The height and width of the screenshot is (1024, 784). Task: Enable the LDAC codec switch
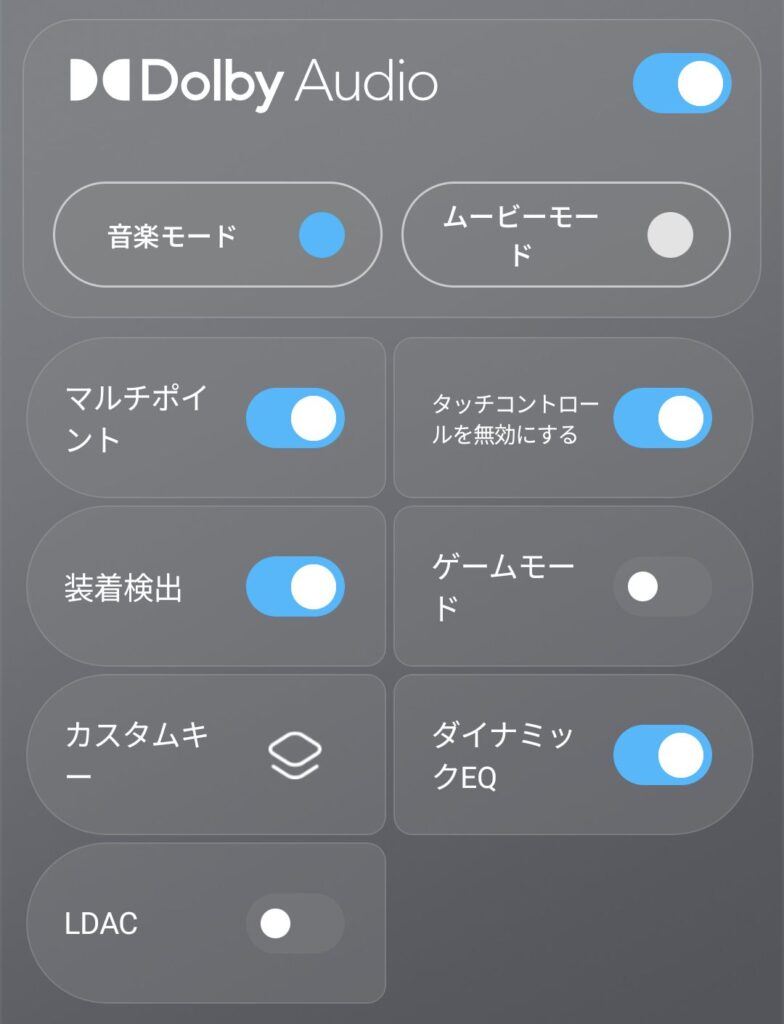[x=295, y=923]
